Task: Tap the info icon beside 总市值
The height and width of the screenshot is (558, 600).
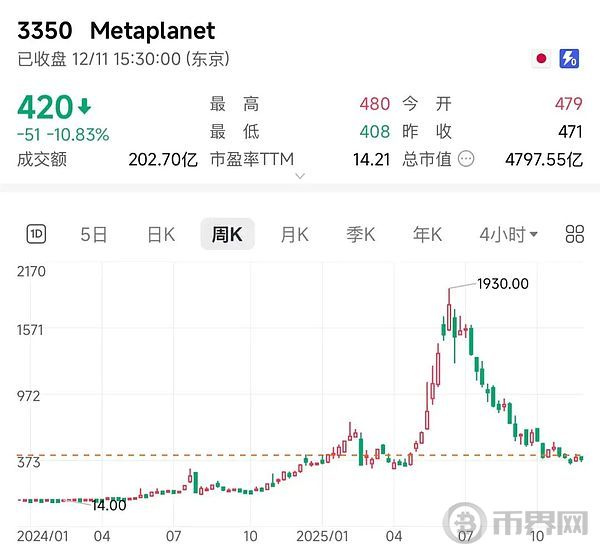Action: point(464,159)
